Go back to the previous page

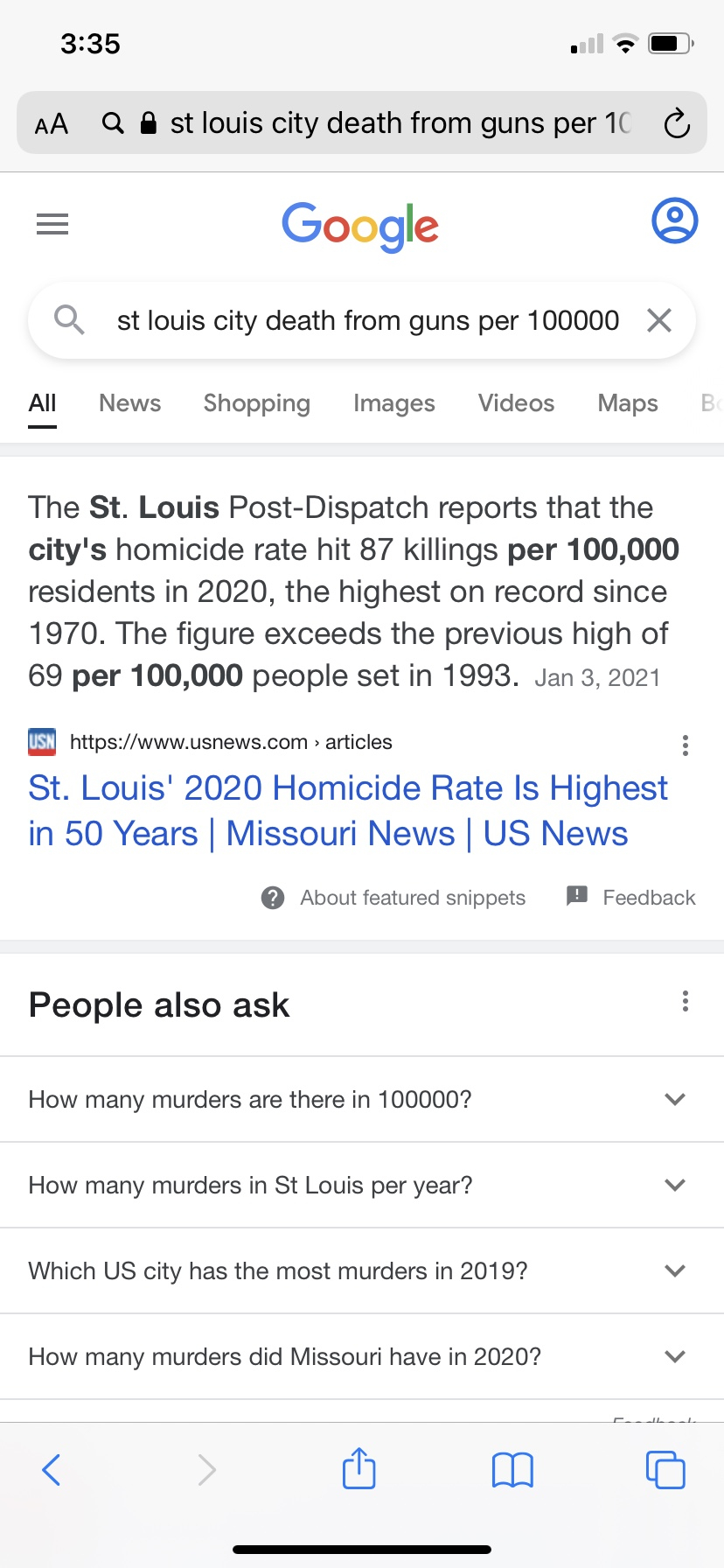click(52, 1470)
